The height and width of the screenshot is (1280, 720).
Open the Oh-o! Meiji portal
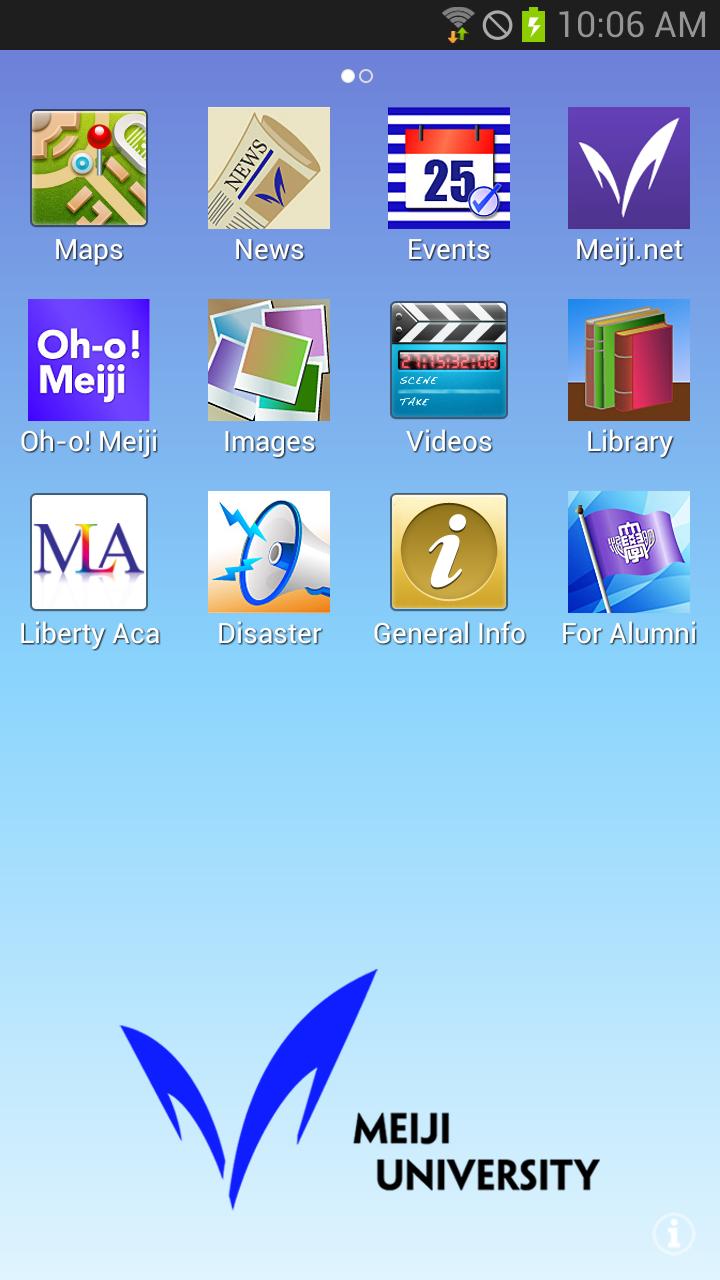pos(89,360)
